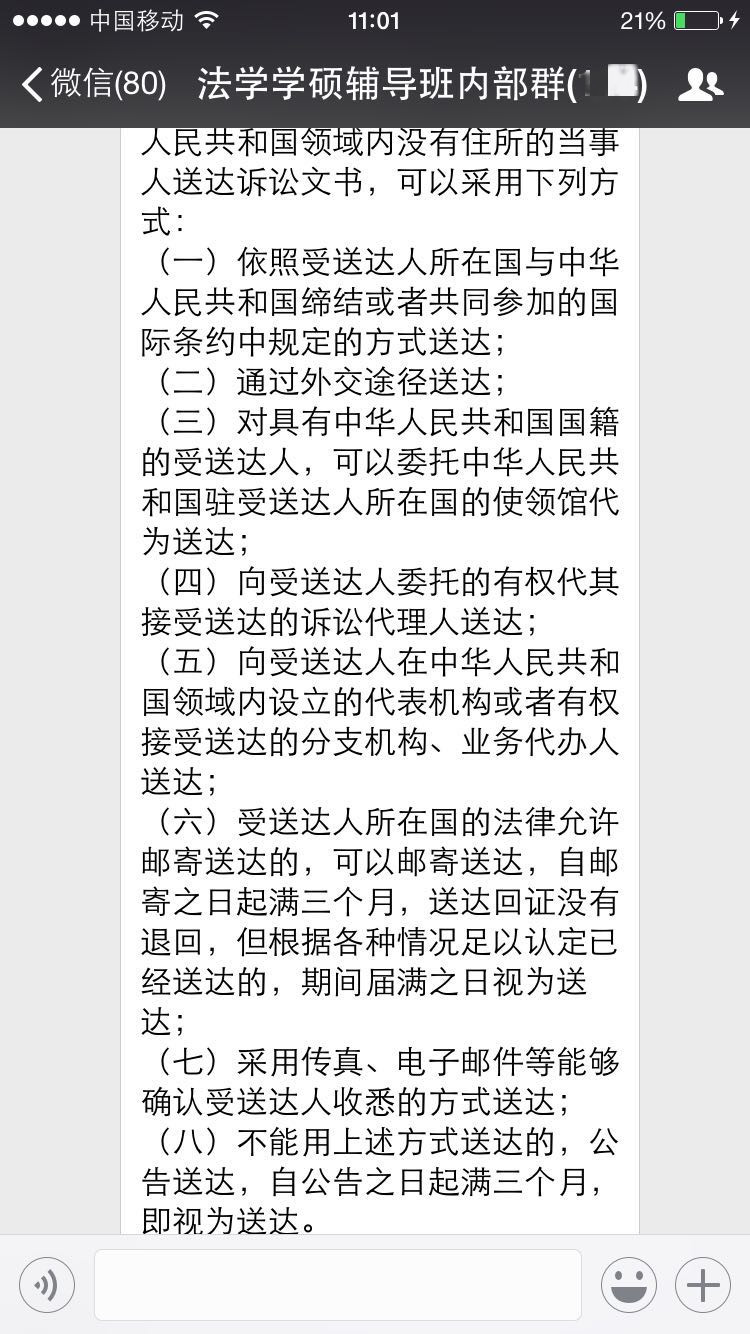Open the emoji sticker picker
The image size is (750, 1334).
click(x=629, y=1285)
